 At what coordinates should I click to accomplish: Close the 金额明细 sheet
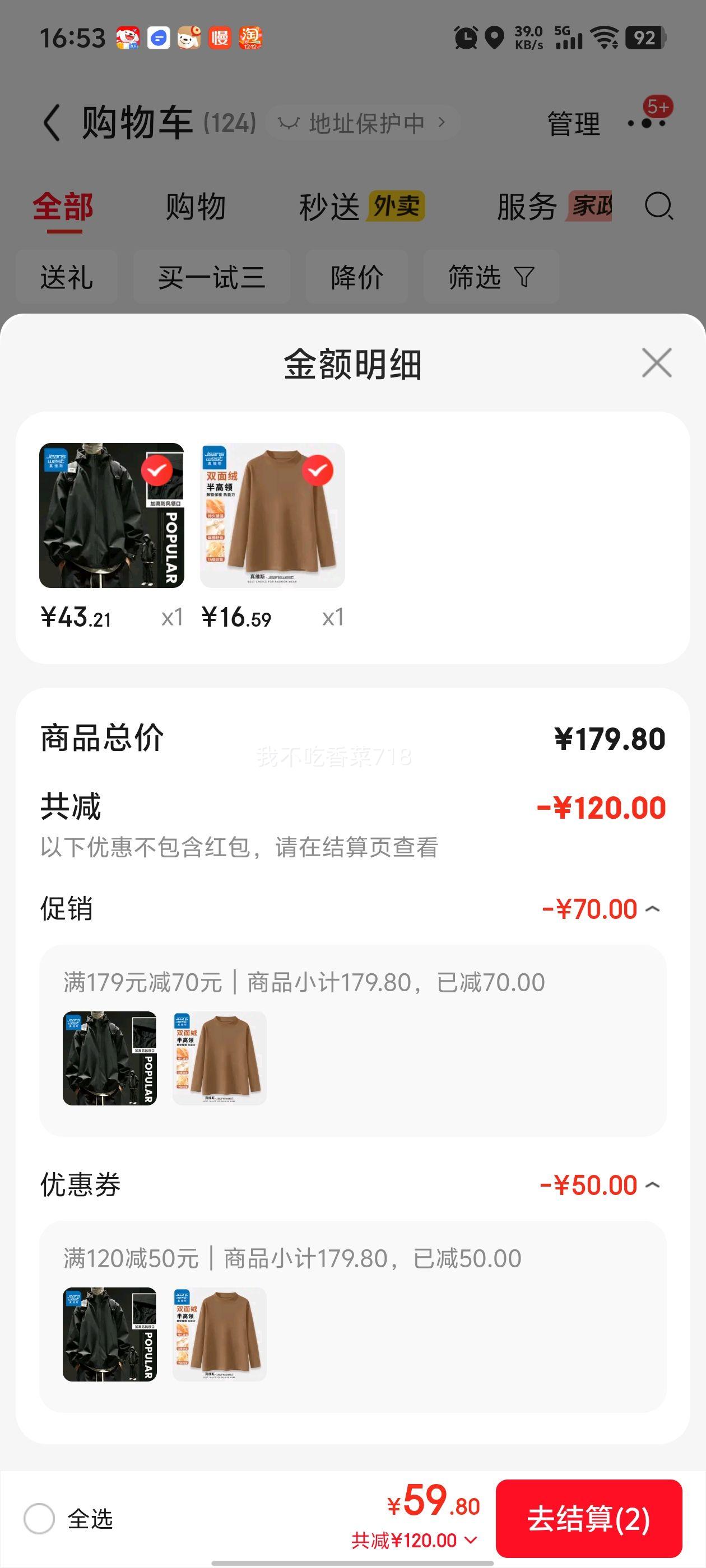656,363
